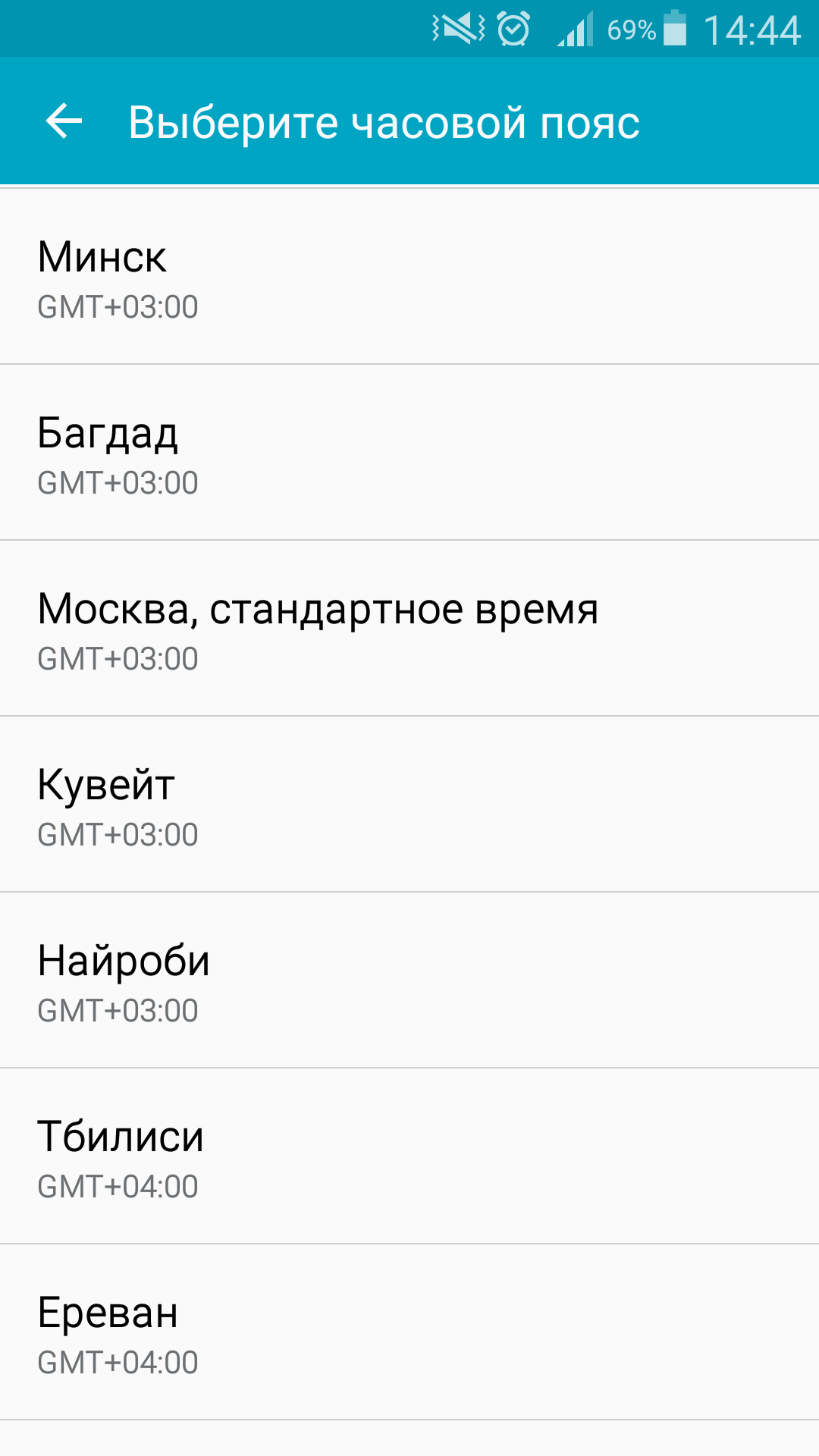Select Минск time zone
819x1456 pixels.
click(x=409, y=278)
